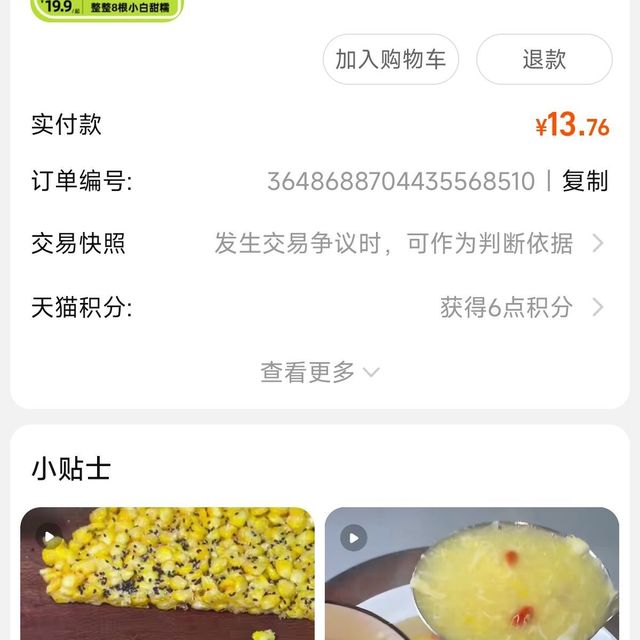This screenshot has width=640, height=640.
Task: Open the 天猫积分 points row
Action: pyautogui.click(x=318, y=307)
